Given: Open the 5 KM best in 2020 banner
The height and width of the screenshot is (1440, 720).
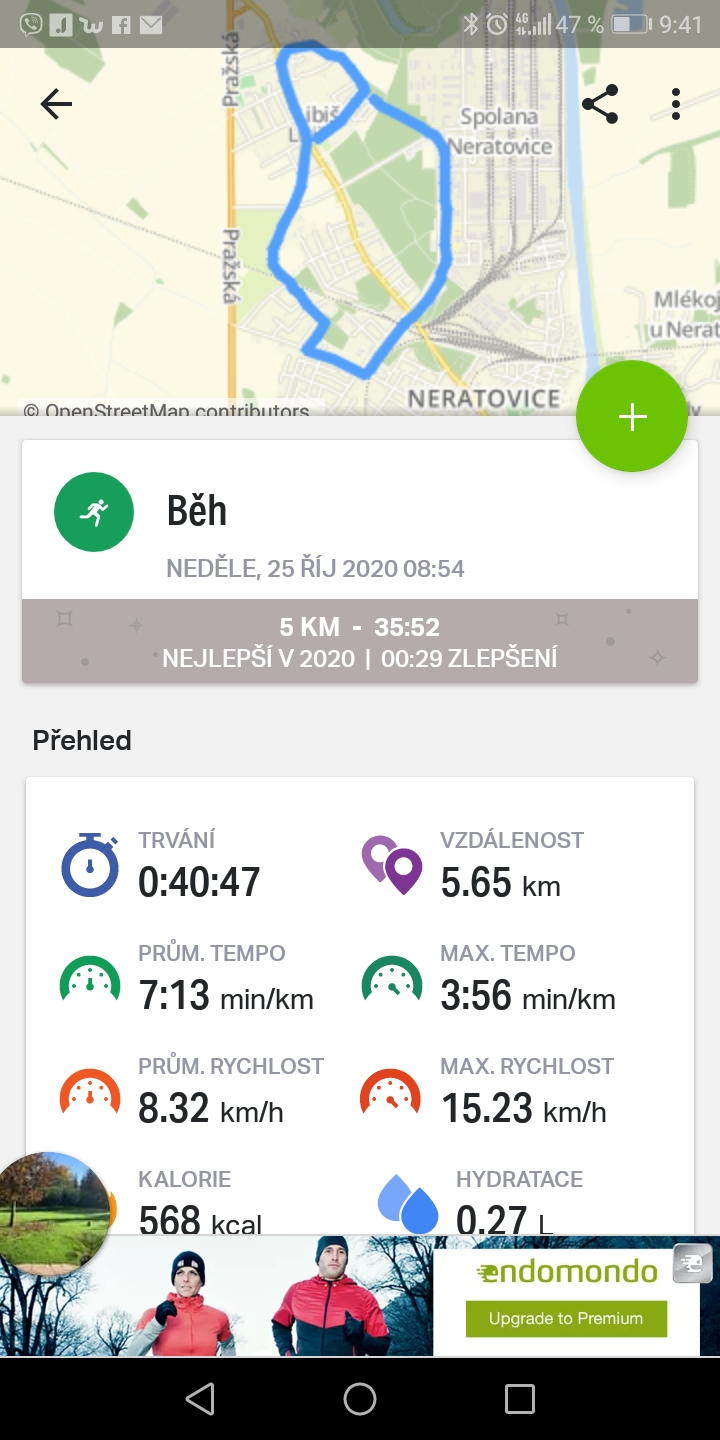Looking at the screenshot, I should 360,642.
